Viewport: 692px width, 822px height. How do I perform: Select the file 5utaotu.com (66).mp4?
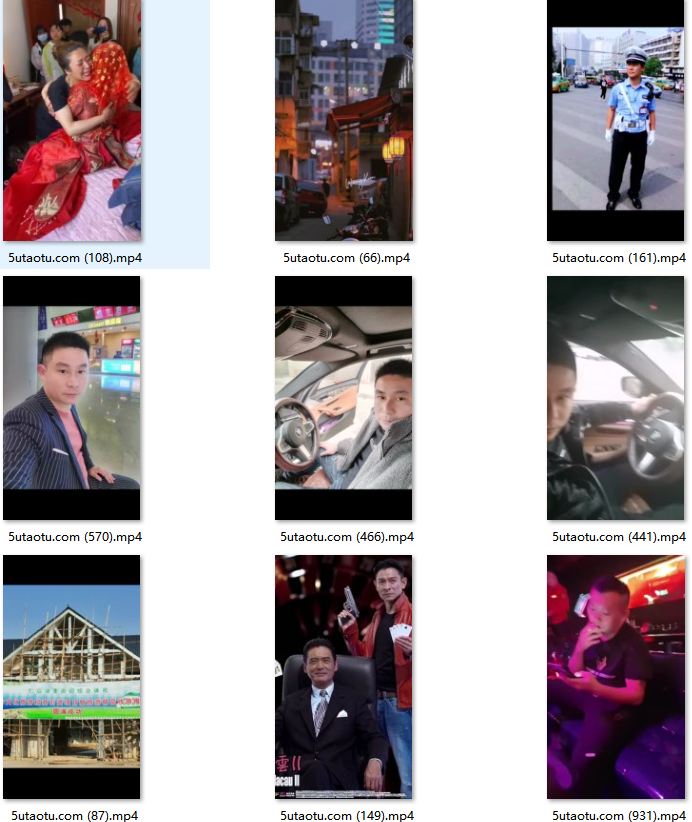(x=344, y=120)
